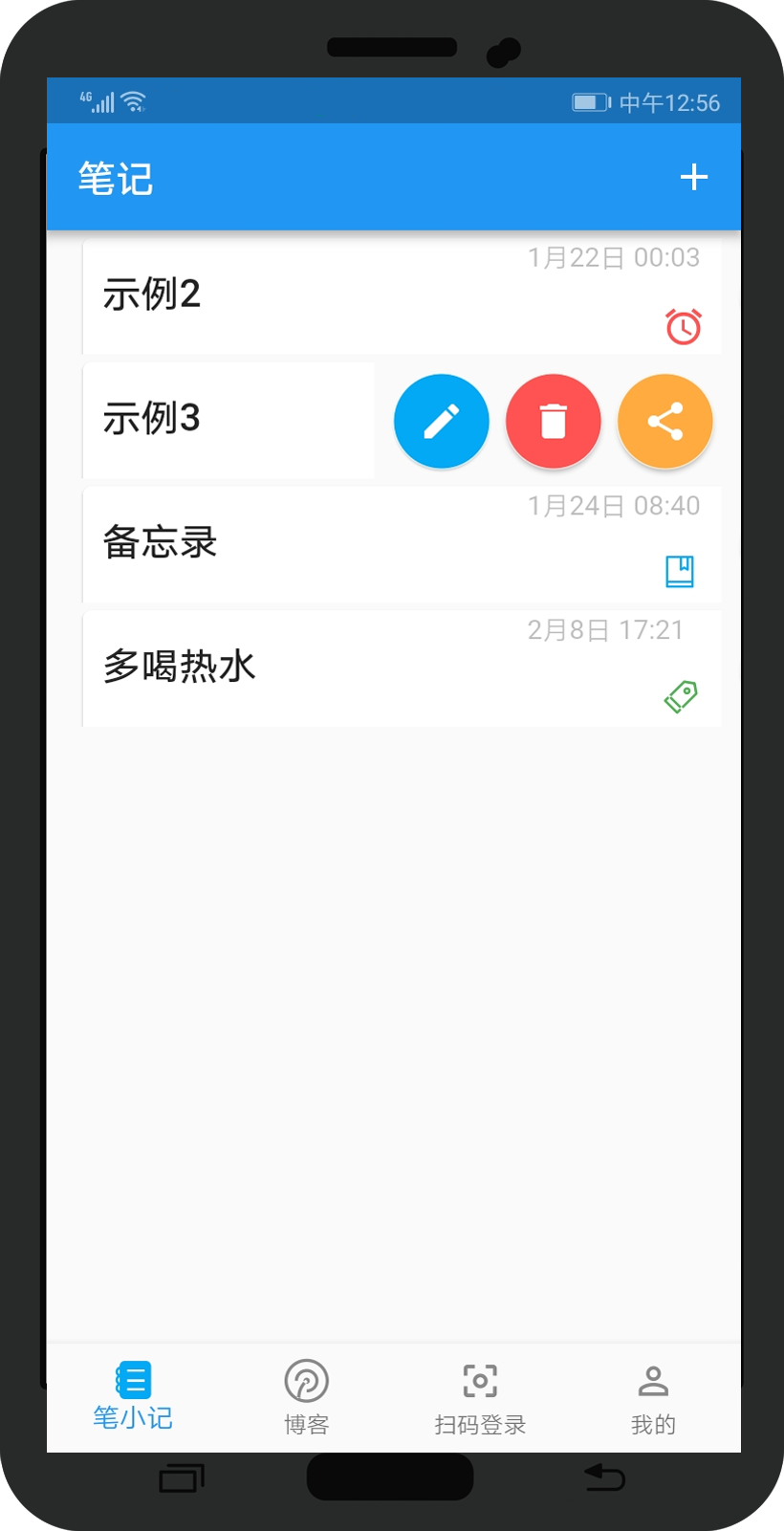Viewport: 784px width, 1531px height.
Task: Share the 示例3 note
Action: [x=665, y=421]
